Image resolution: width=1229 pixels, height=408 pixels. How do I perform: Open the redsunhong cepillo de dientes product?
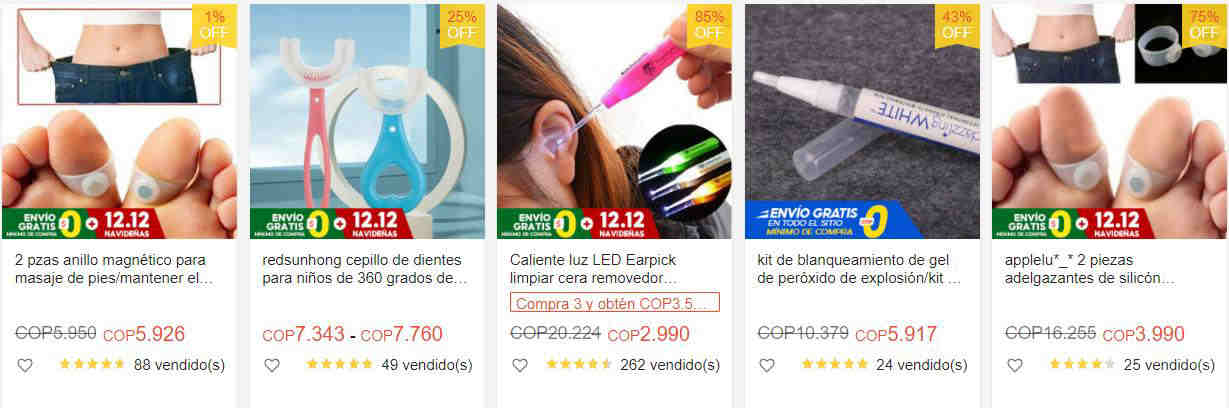366,270
